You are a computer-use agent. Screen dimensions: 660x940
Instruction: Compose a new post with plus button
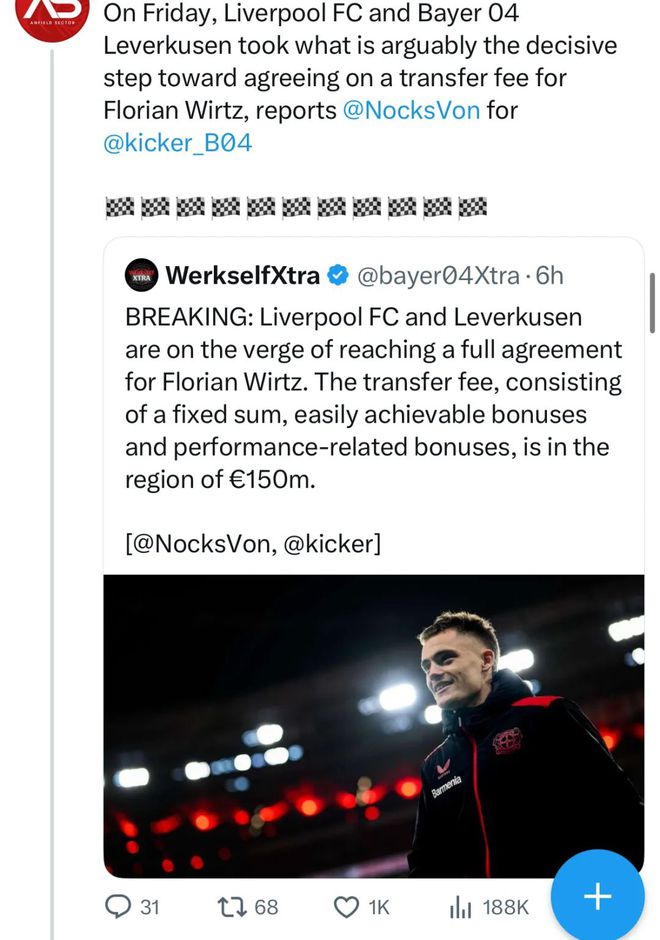click(x=597, y=896)
